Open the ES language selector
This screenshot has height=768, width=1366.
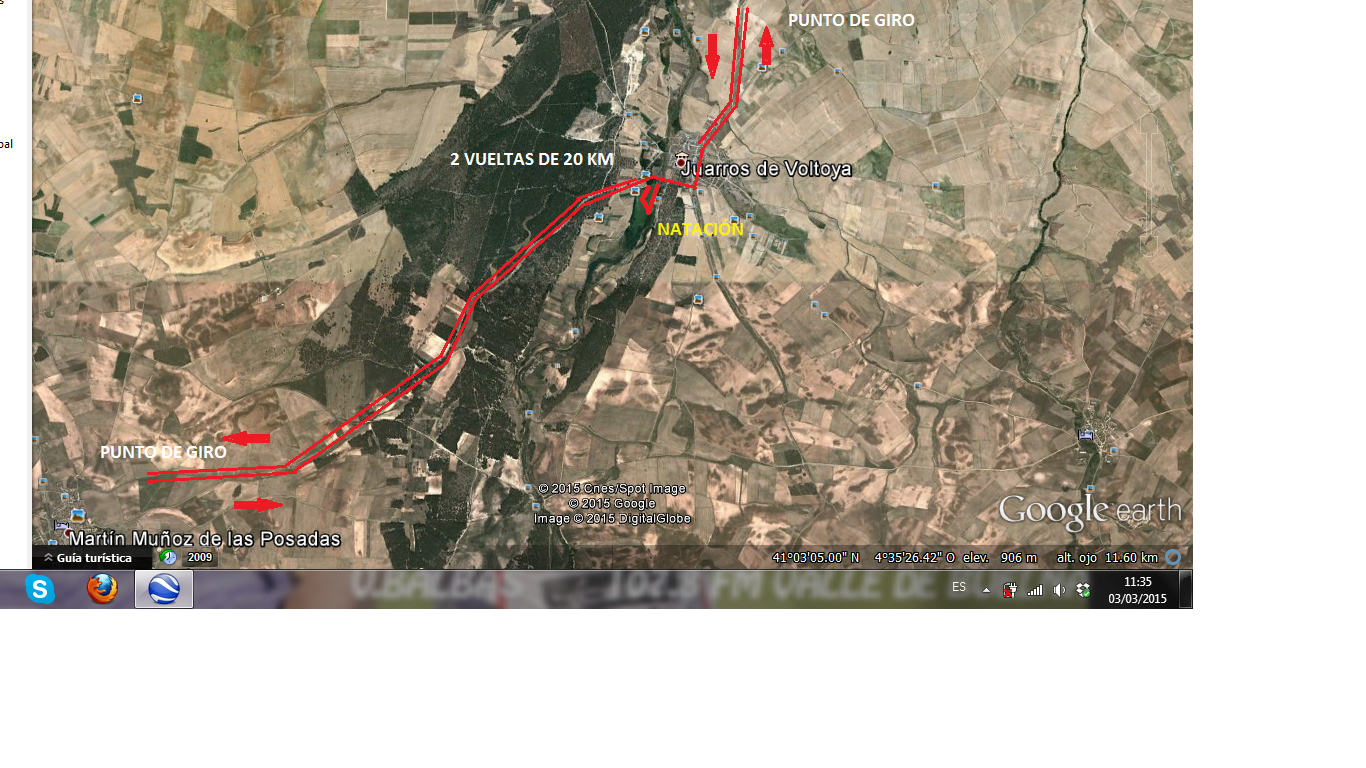point(959,587)
